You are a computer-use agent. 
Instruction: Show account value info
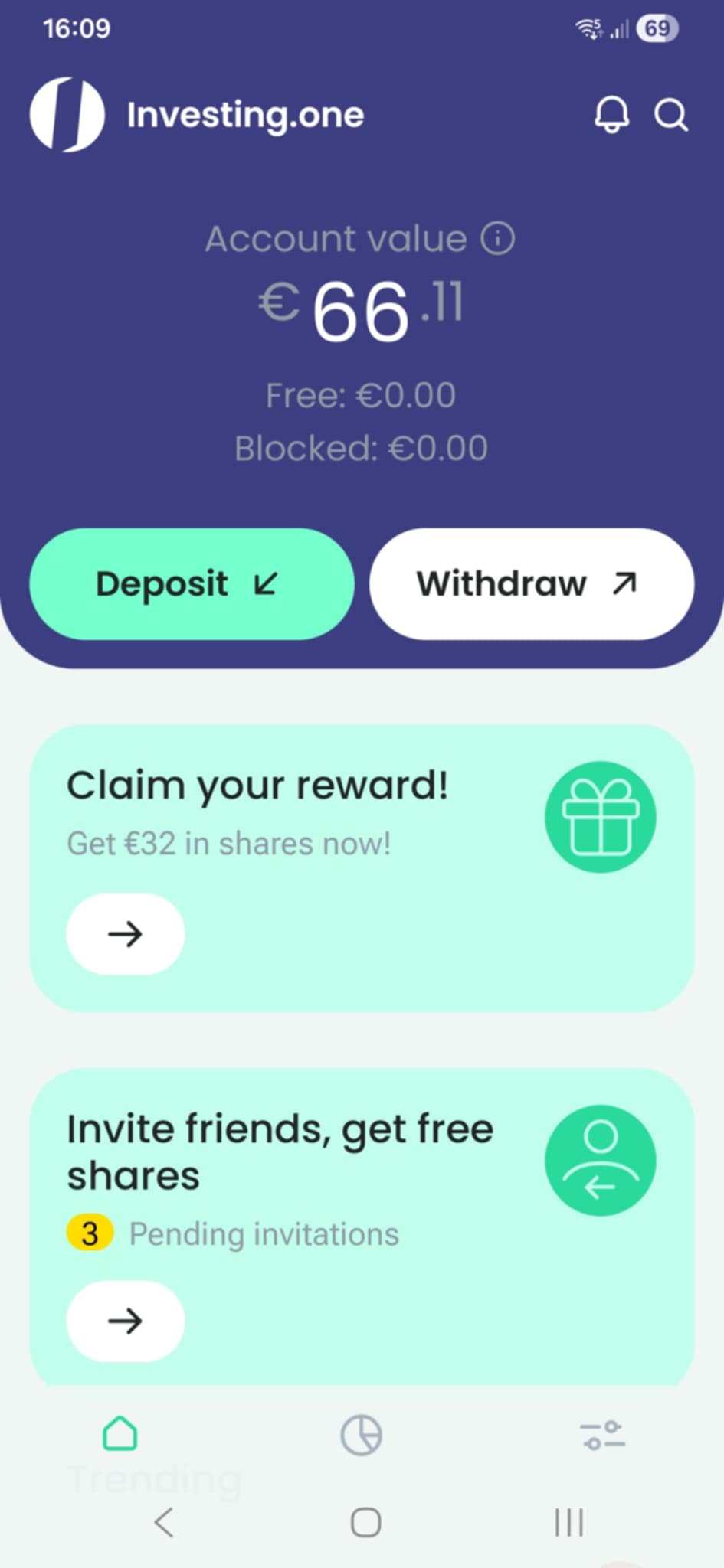click(498, 239)
